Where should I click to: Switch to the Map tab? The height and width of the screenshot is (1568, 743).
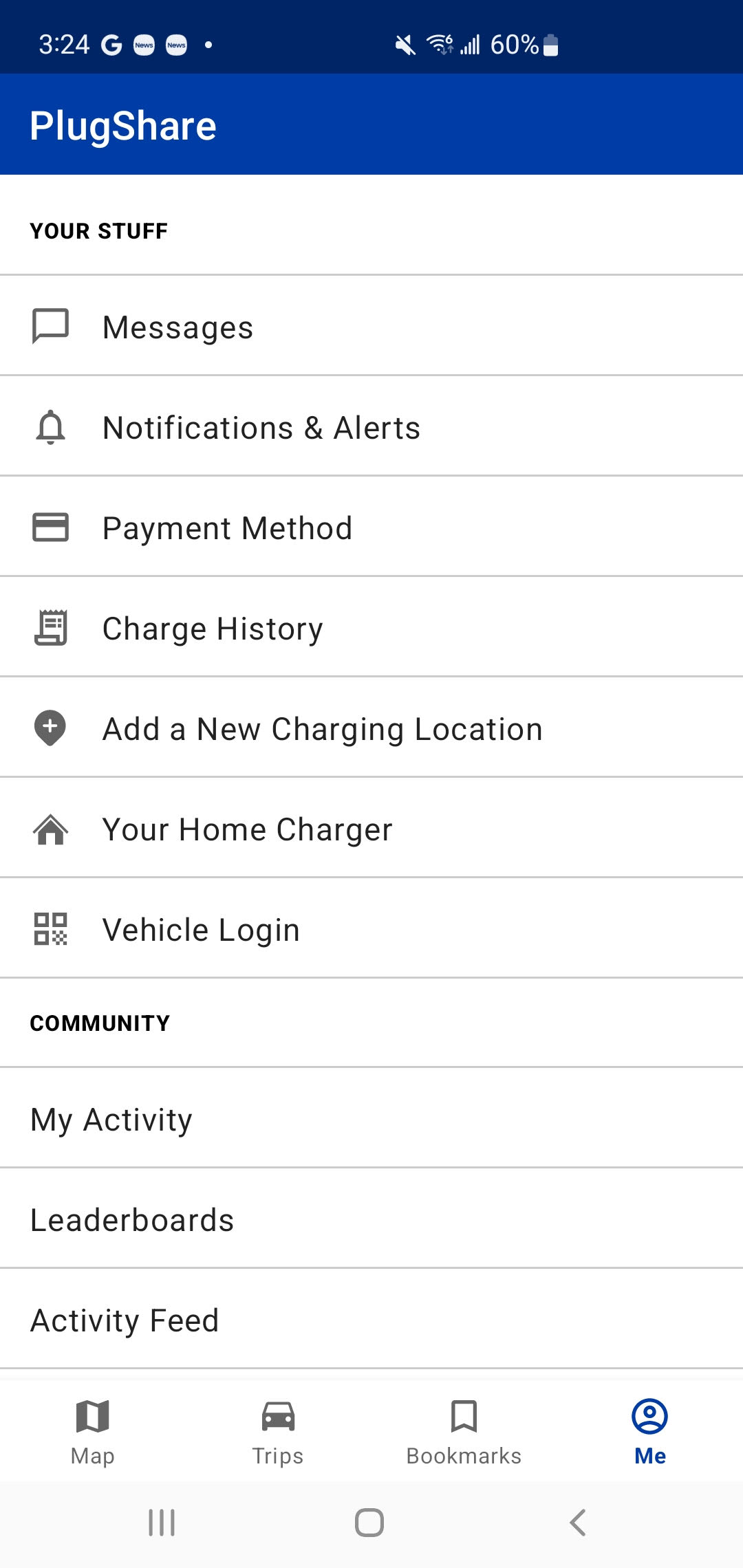93,1432
